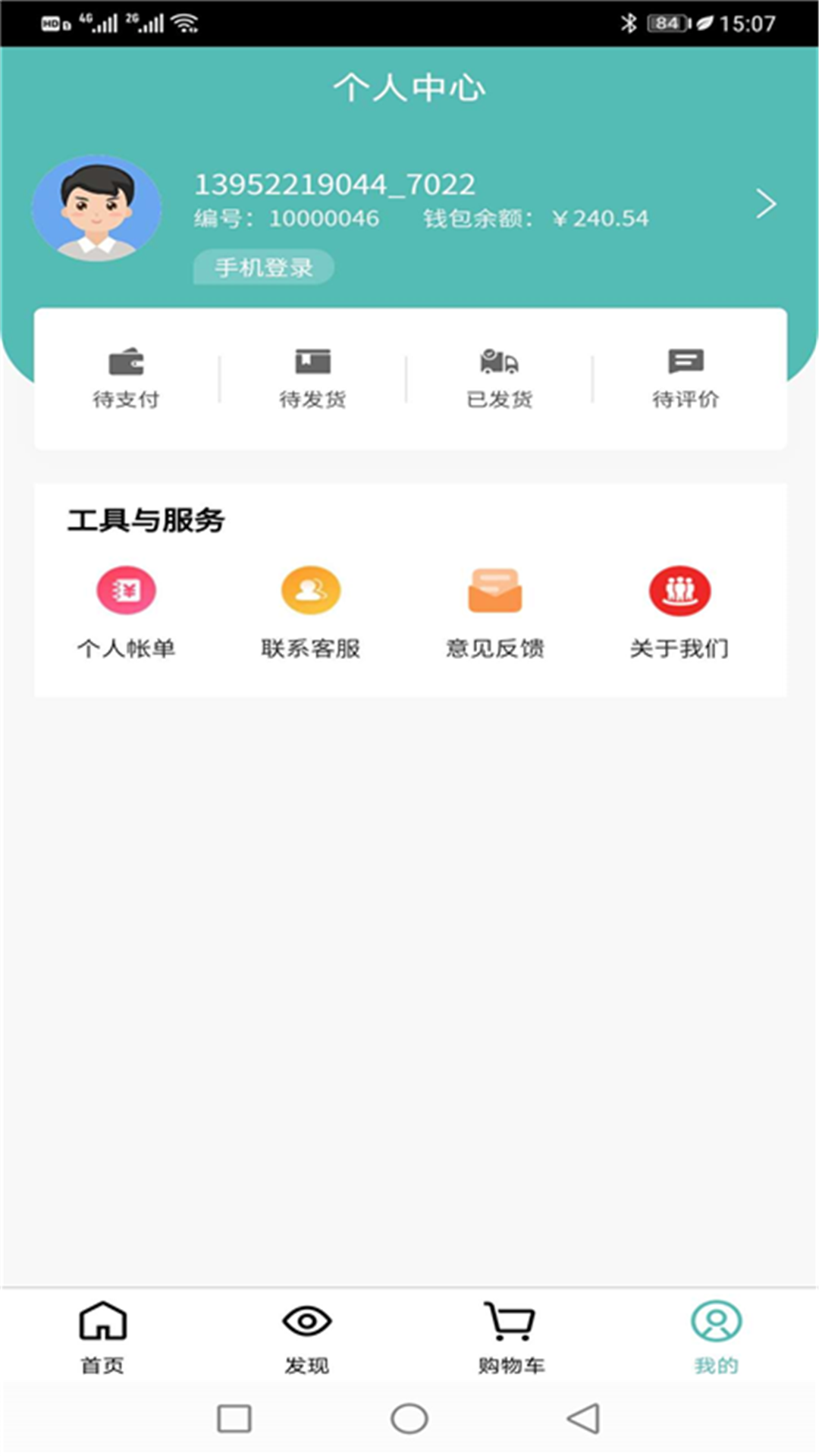This screenshot has height=1456, width=819.
Task: Tap the user avatar picture
Action: coord(96,208)
